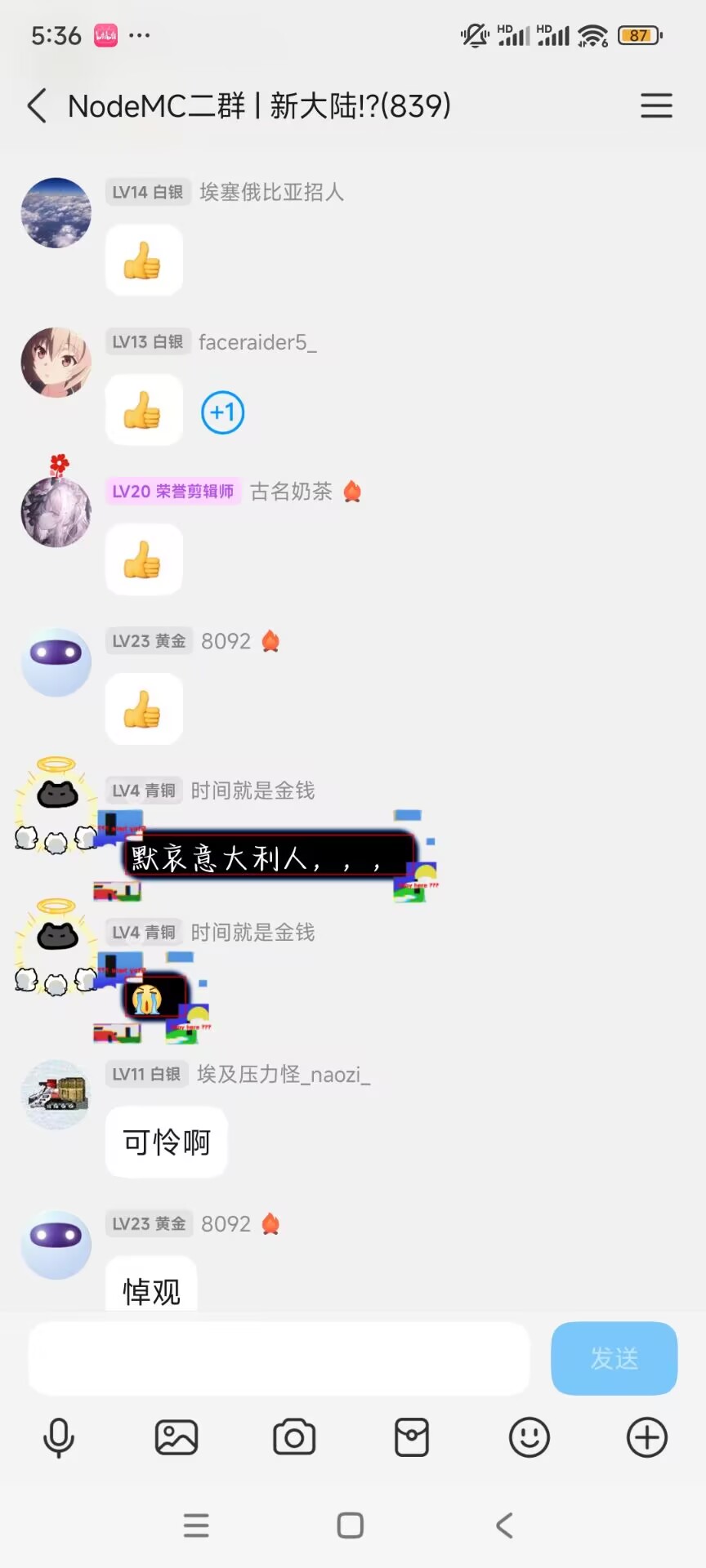Open 埃塞俄比亚招人's avatar profile
This screenshot has width=706, height=1568.
(x=56, y=213)
